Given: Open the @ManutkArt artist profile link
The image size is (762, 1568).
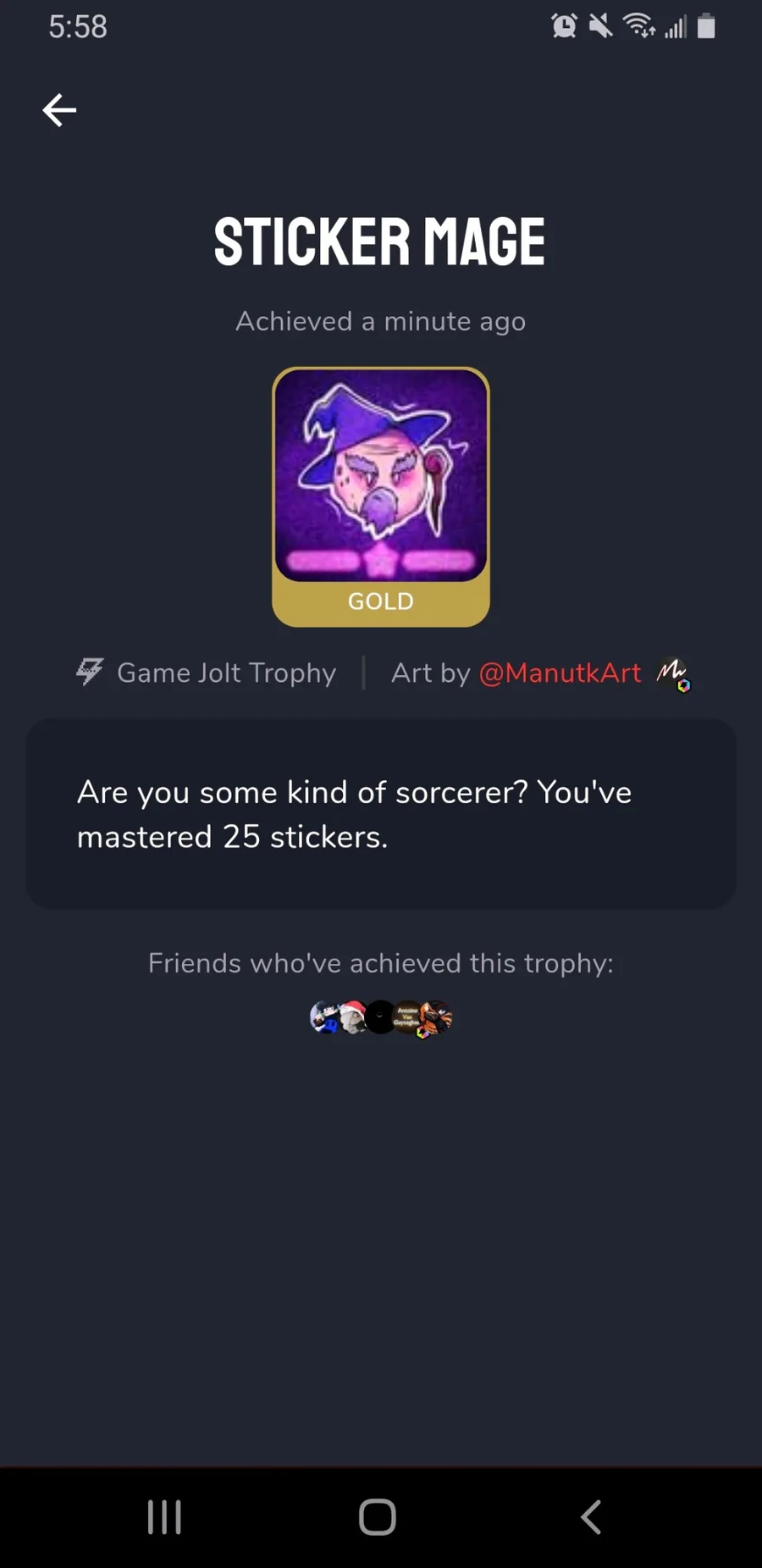Looking at the screenshot, I should coord(560,673).
